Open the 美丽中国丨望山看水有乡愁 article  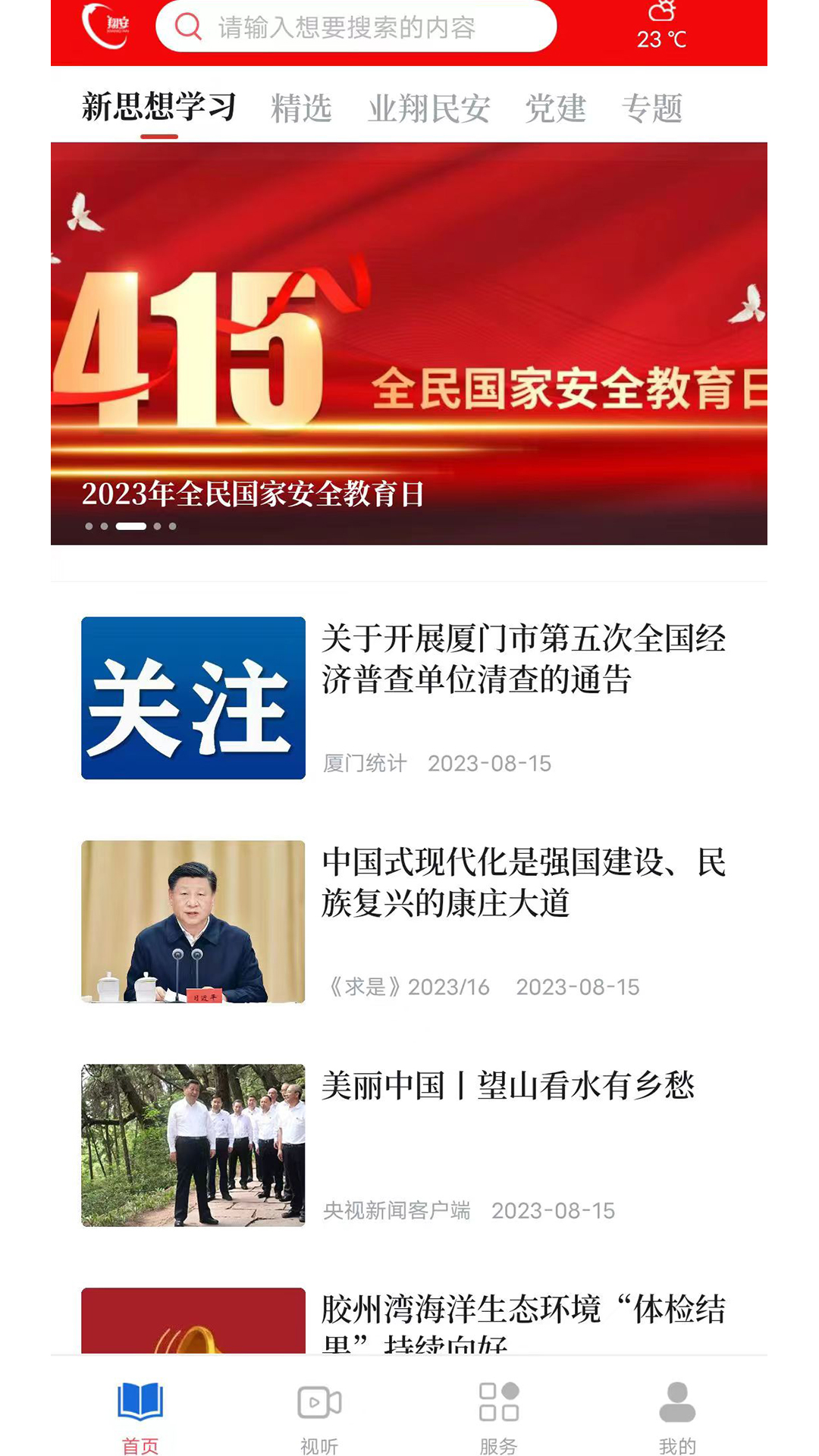click(x=508, y=1086)
